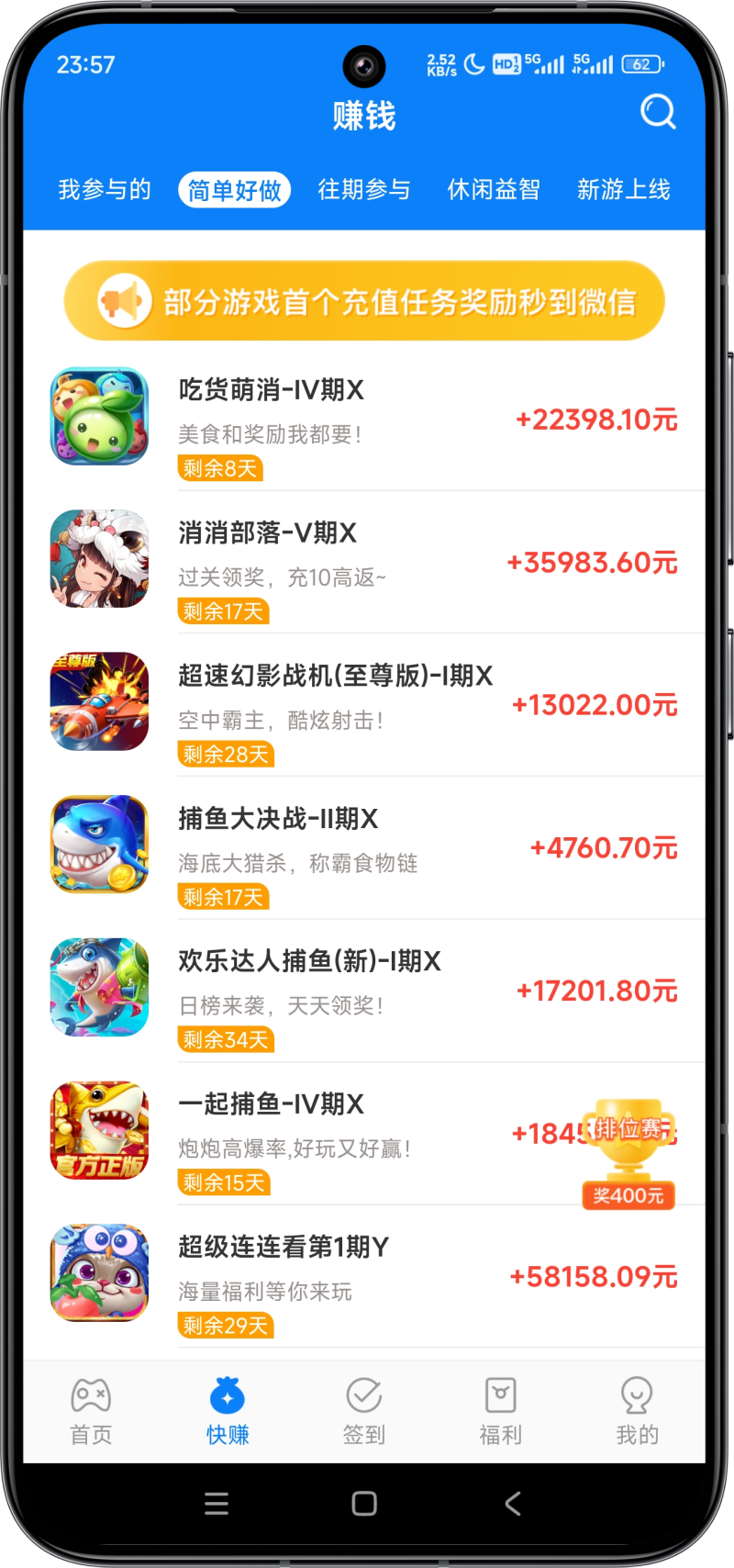Switch to the 往期参与 tab
734x1568 pixels.
(364, 190)
